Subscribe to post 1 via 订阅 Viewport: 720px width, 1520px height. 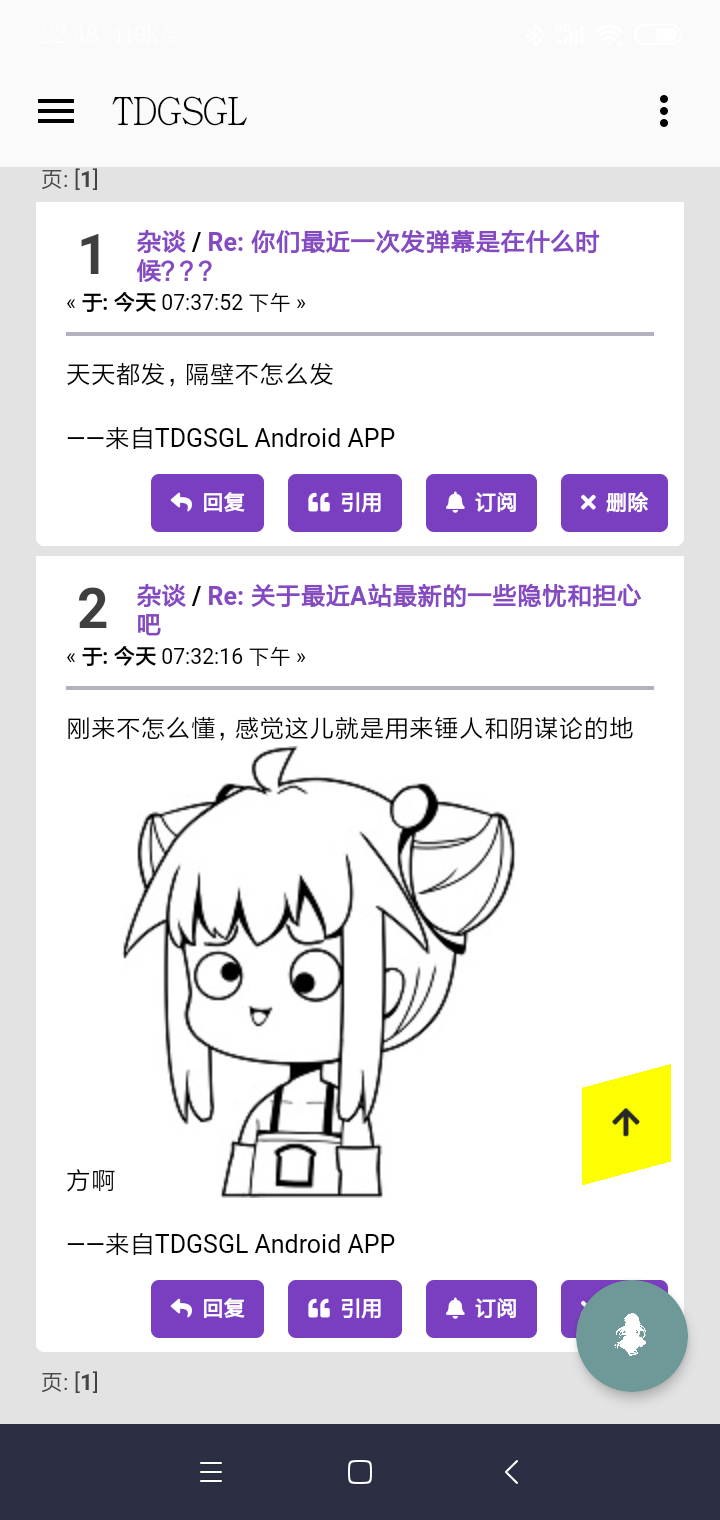coord(481,503)
